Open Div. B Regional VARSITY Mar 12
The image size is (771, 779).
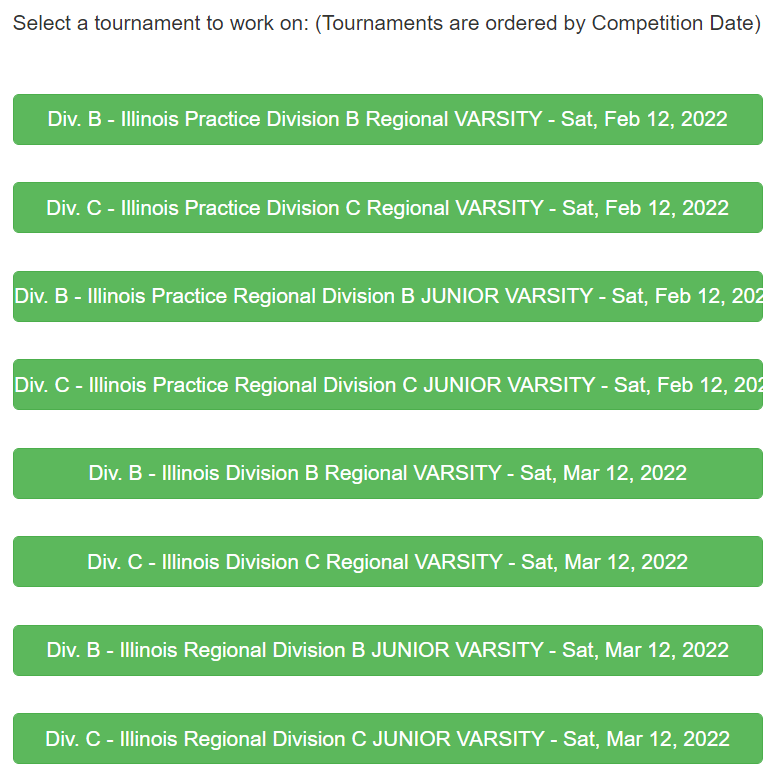coord(387,473)
